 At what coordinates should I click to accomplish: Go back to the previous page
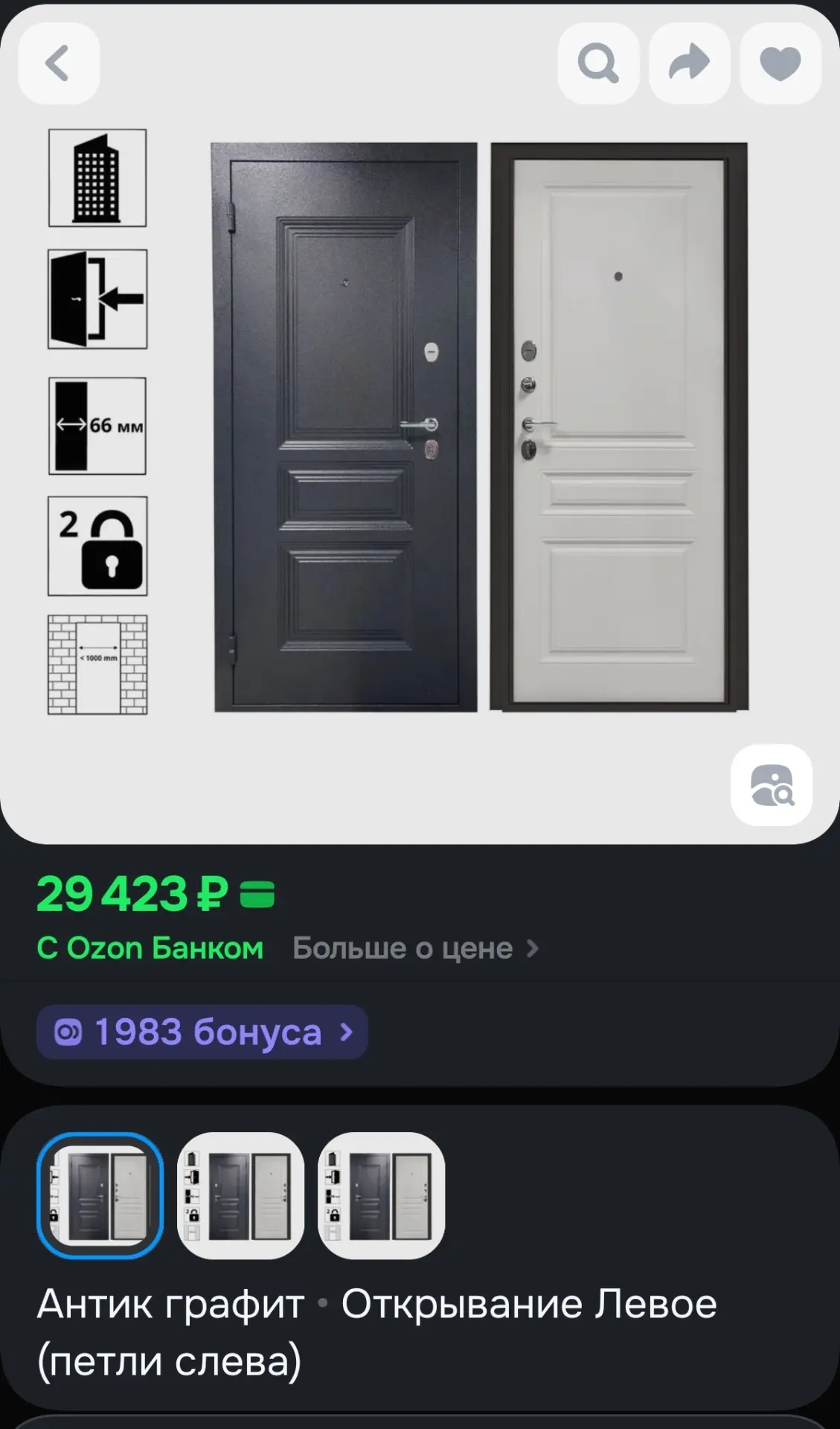59,63
